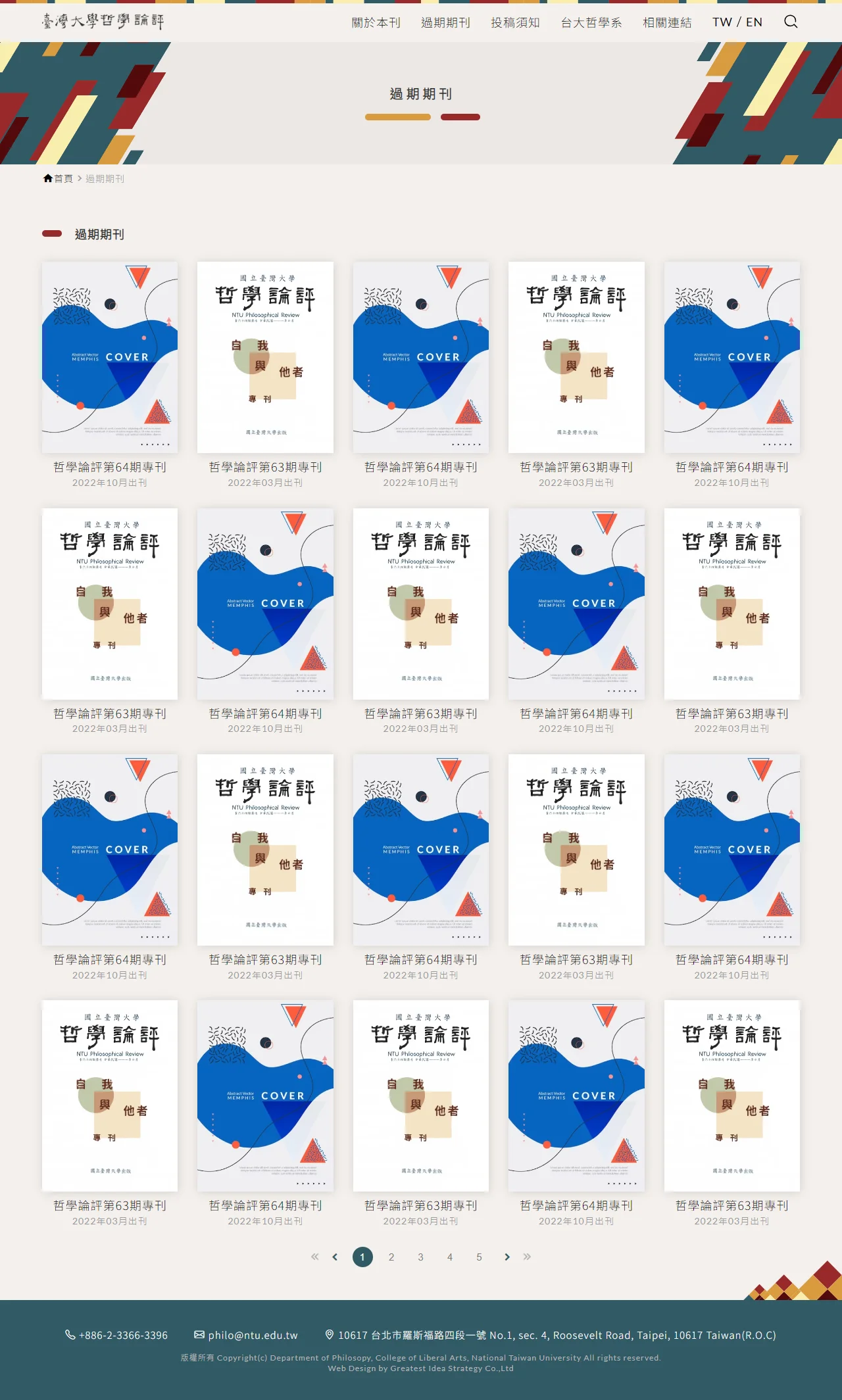Call the +886-2-3366-3396 phone number

[x=123, y=1335]
